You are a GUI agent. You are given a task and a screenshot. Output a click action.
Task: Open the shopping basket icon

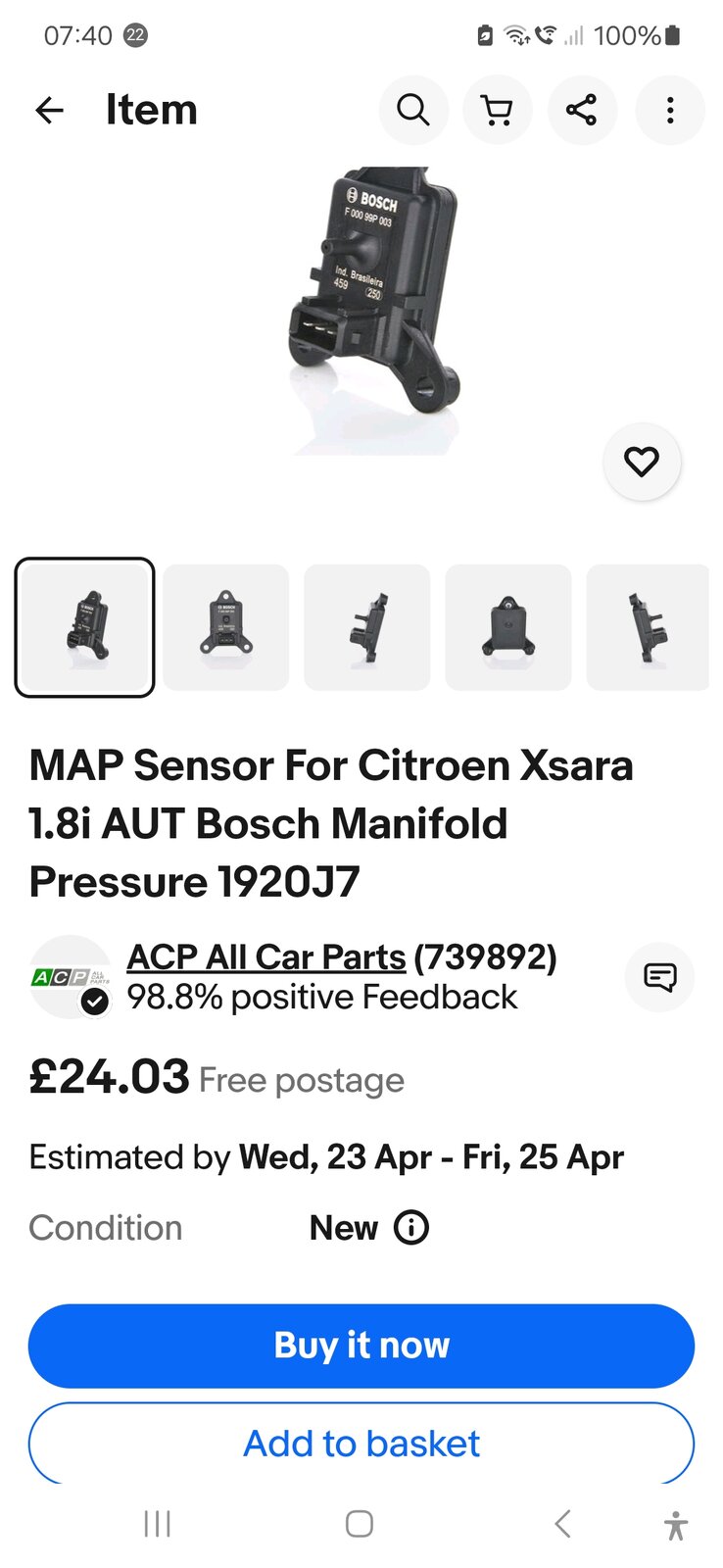[498, 110]
